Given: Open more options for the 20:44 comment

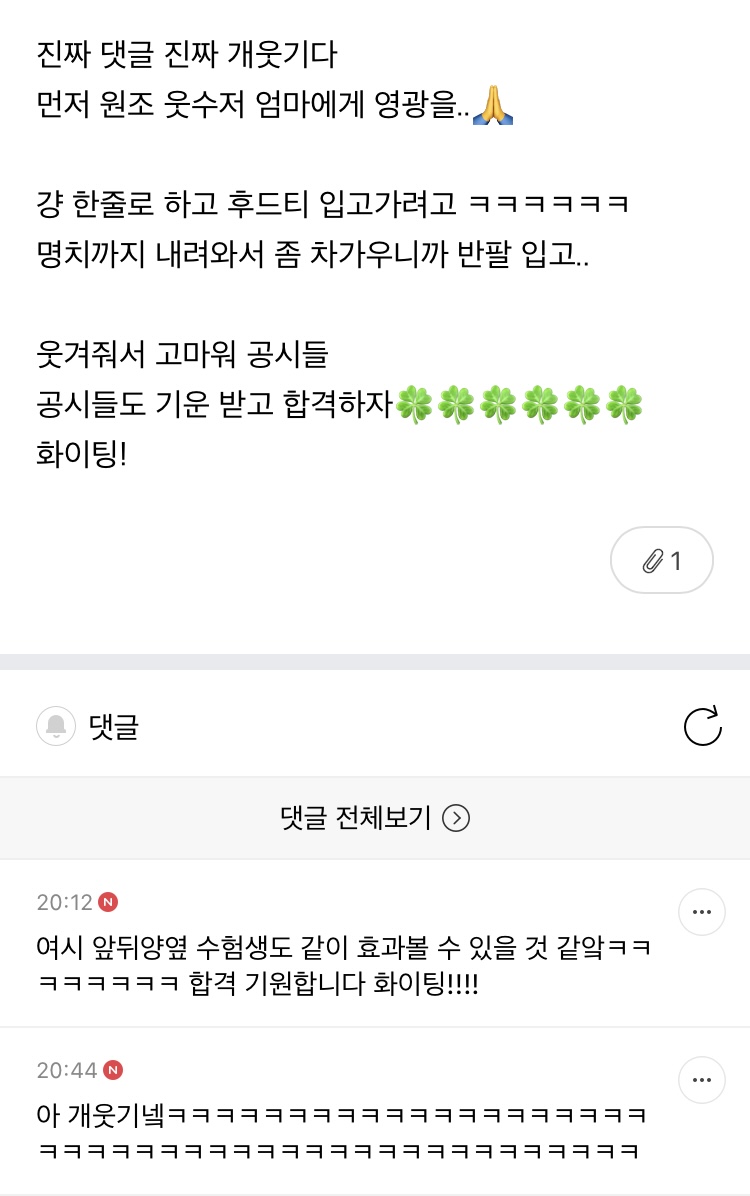Looking at the screenshot, I should 701,1079.
